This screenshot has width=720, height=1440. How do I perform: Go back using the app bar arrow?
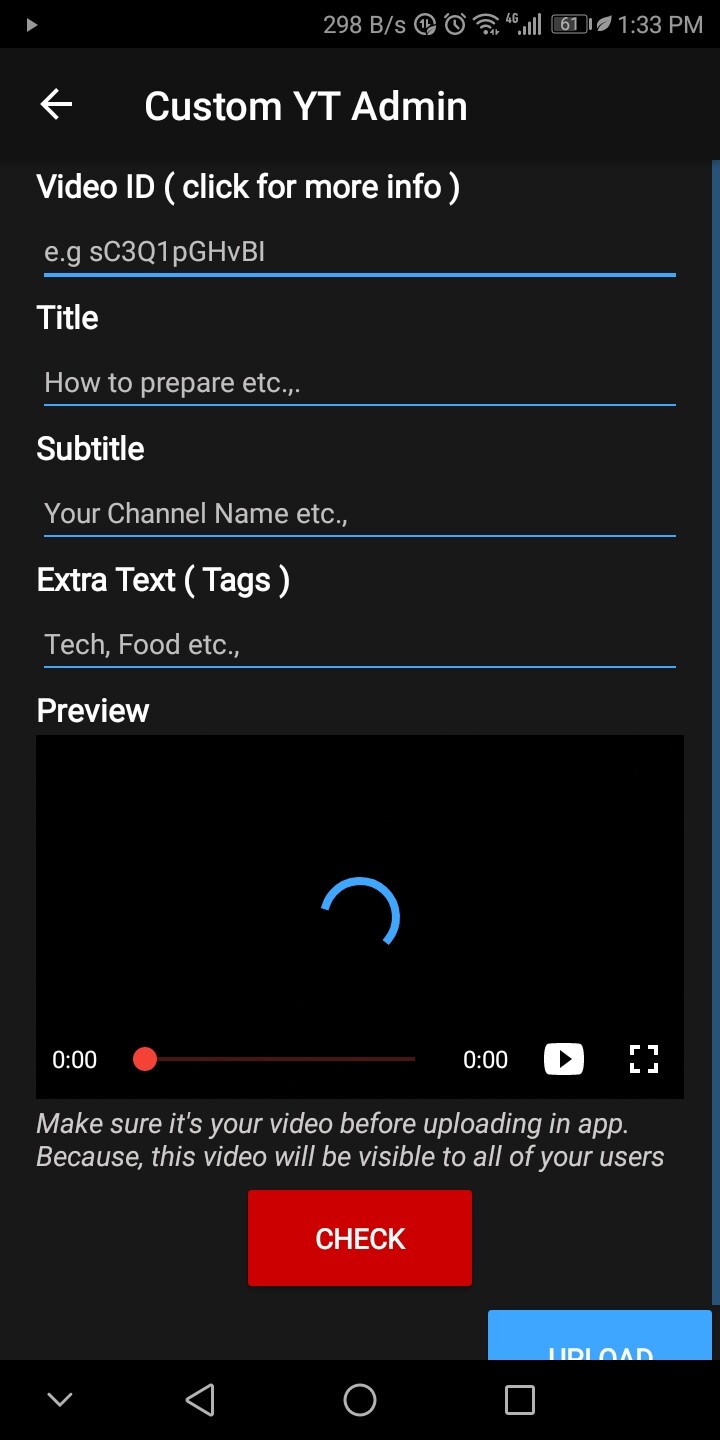pyautogui.click(x=57, y=105)
